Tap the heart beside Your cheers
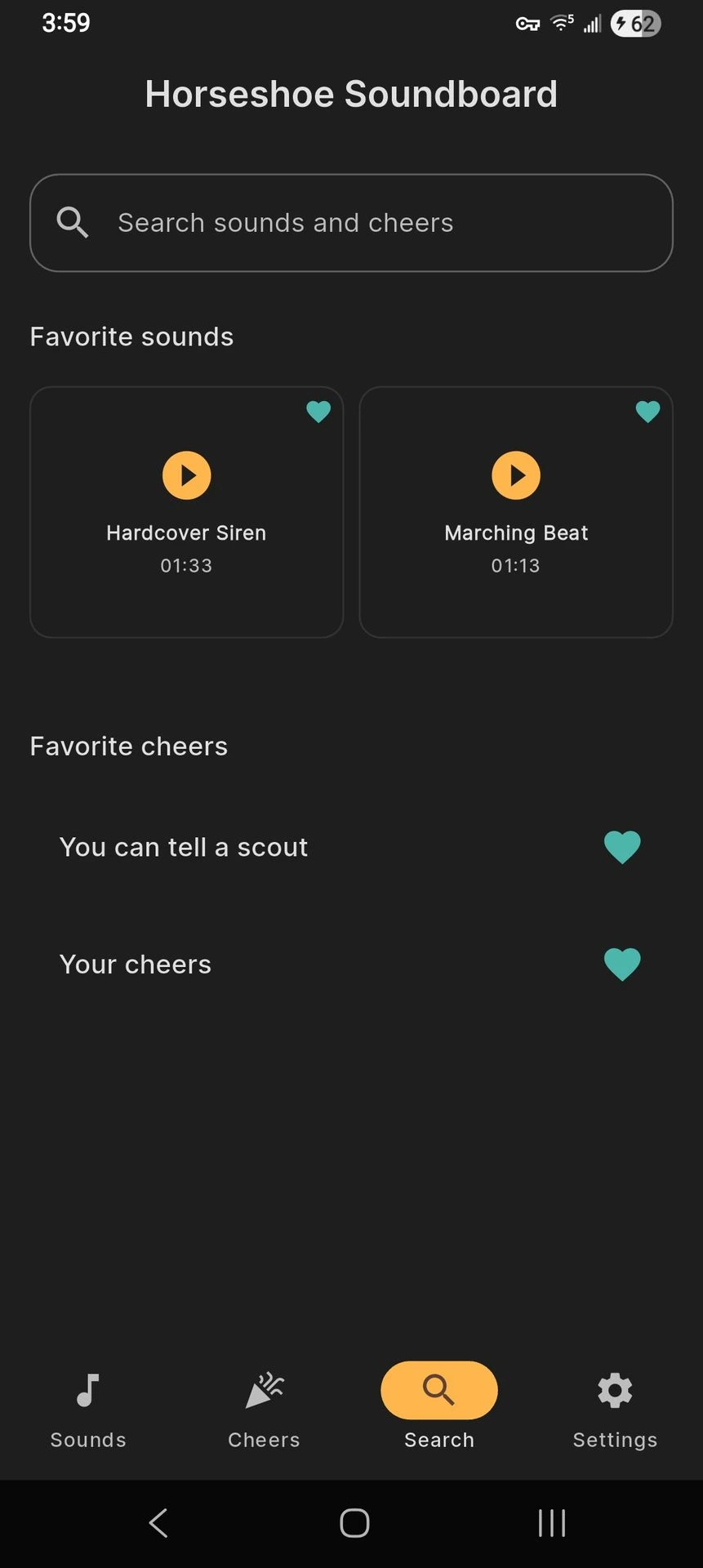Image resolution: width=703 pixels, height=1568 pixels. [621, 964]
